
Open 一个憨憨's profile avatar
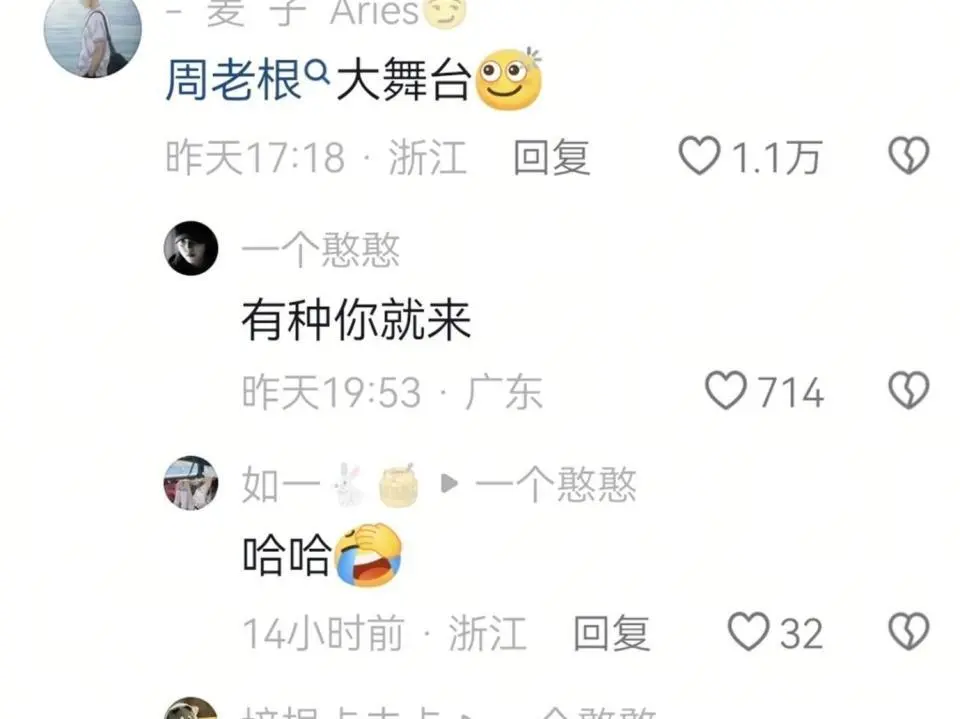point(191,248)
